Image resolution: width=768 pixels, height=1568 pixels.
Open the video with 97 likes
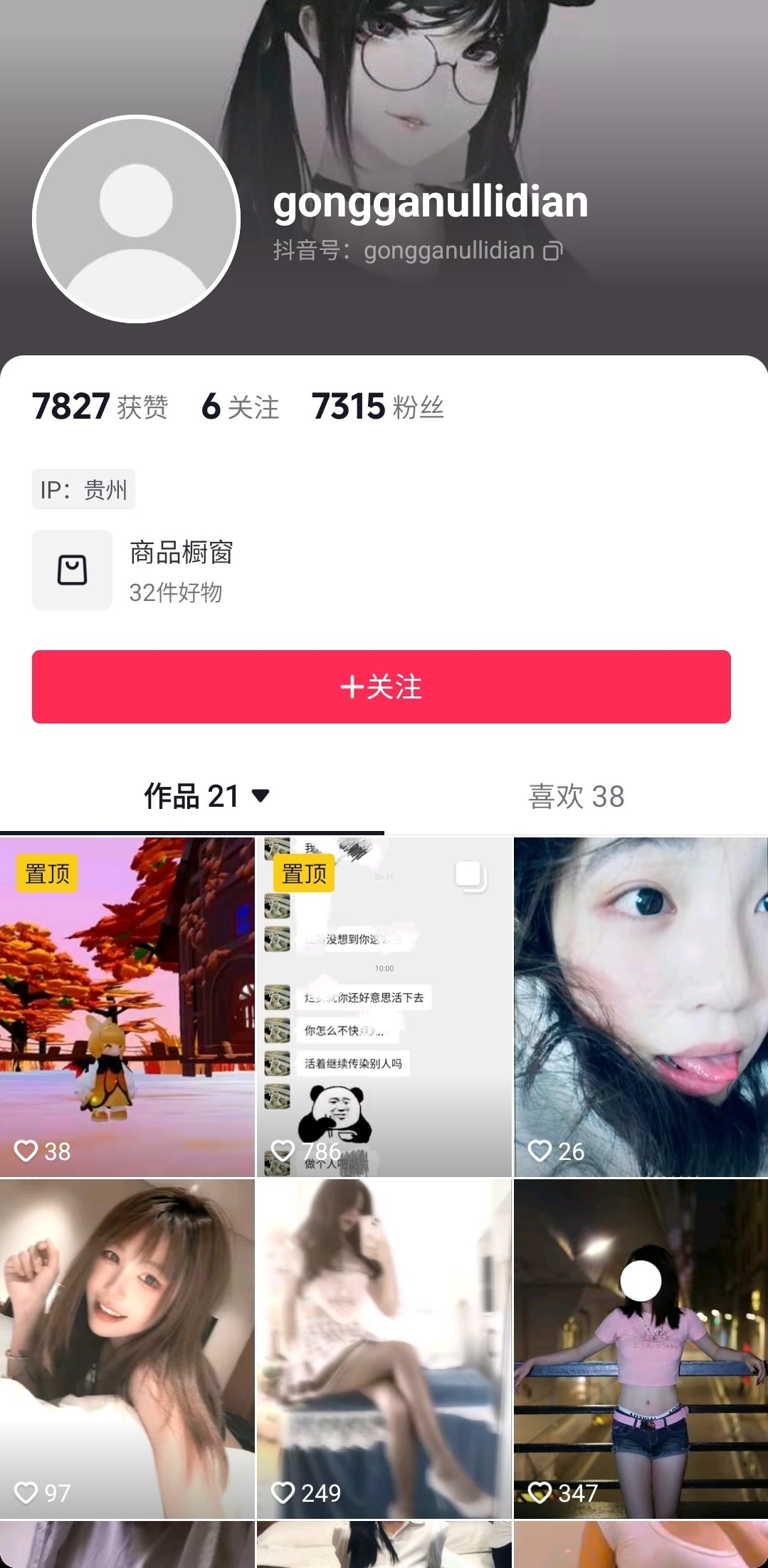[127, 1347]
